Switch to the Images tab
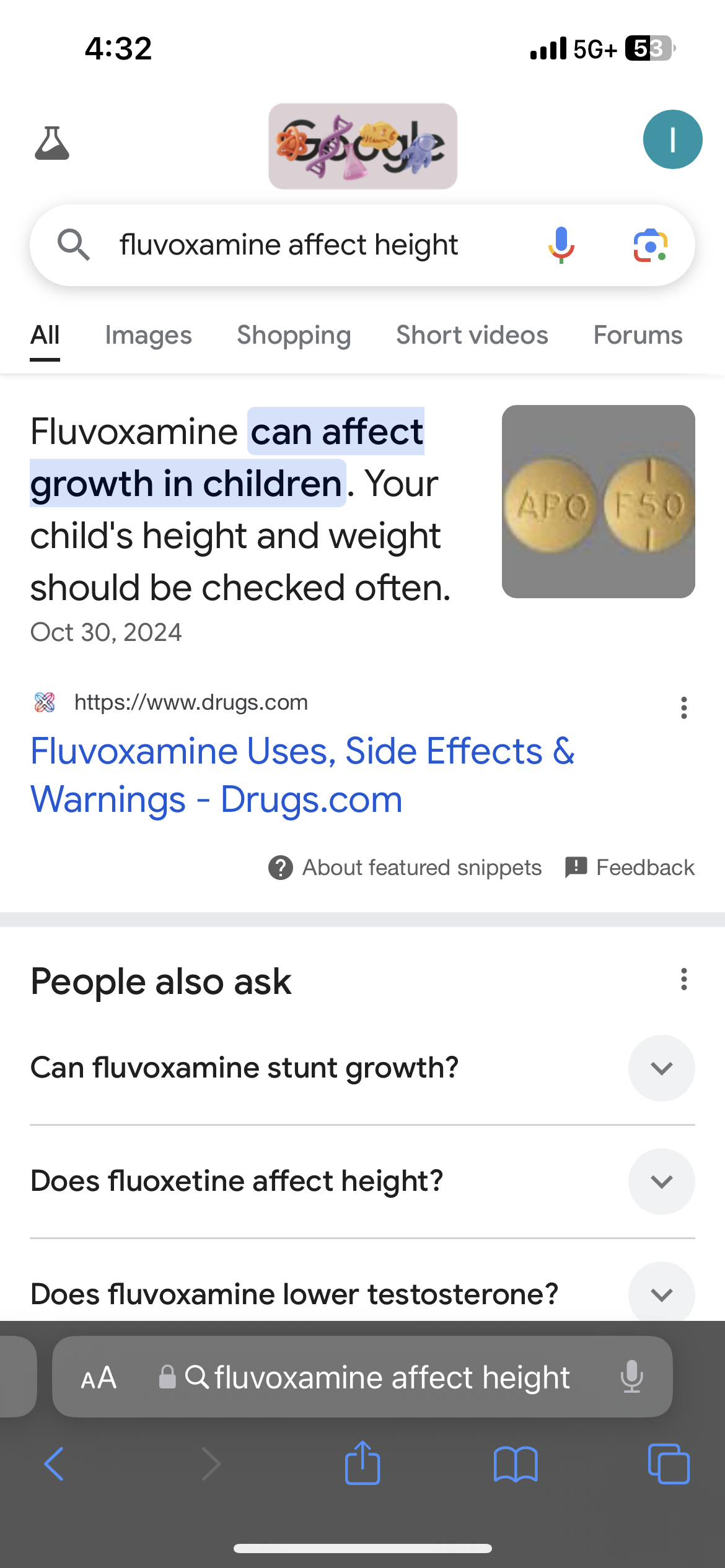 148,335
